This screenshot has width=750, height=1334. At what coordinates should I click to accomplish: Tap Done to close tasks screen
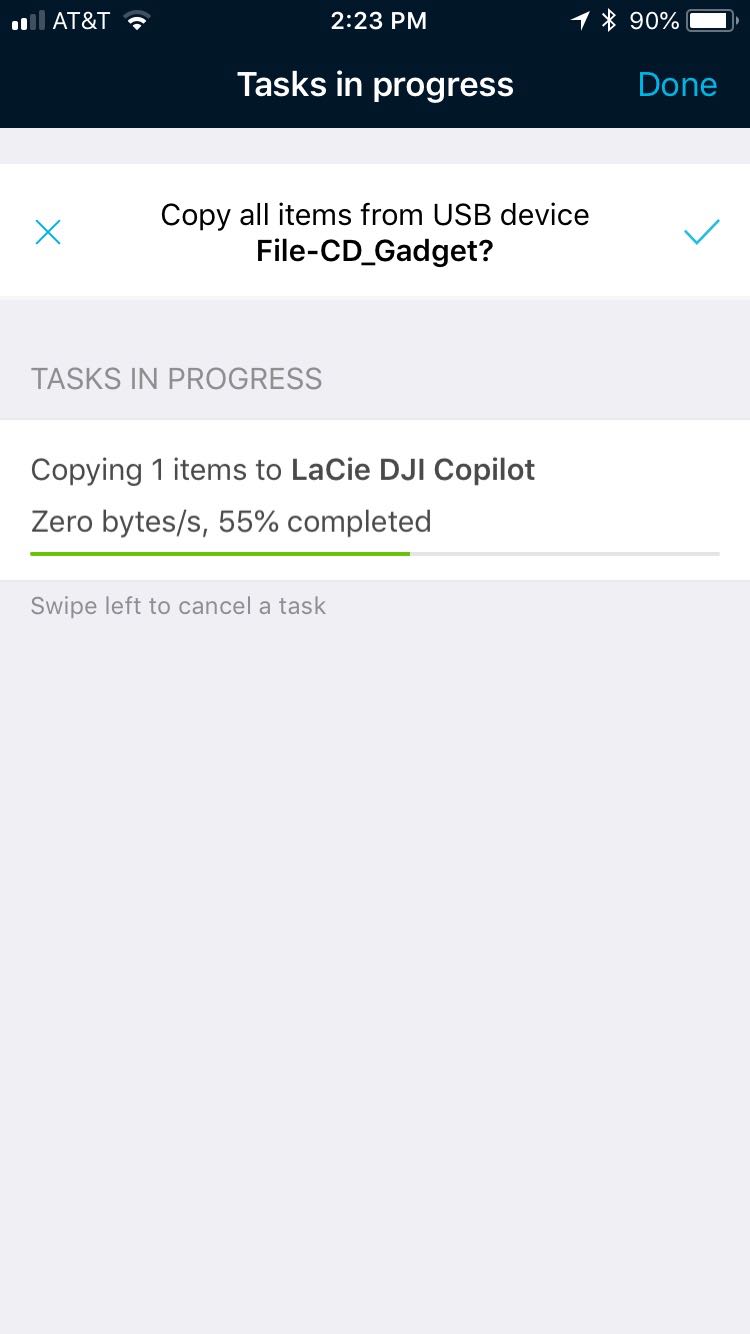[x=677, y=85]
